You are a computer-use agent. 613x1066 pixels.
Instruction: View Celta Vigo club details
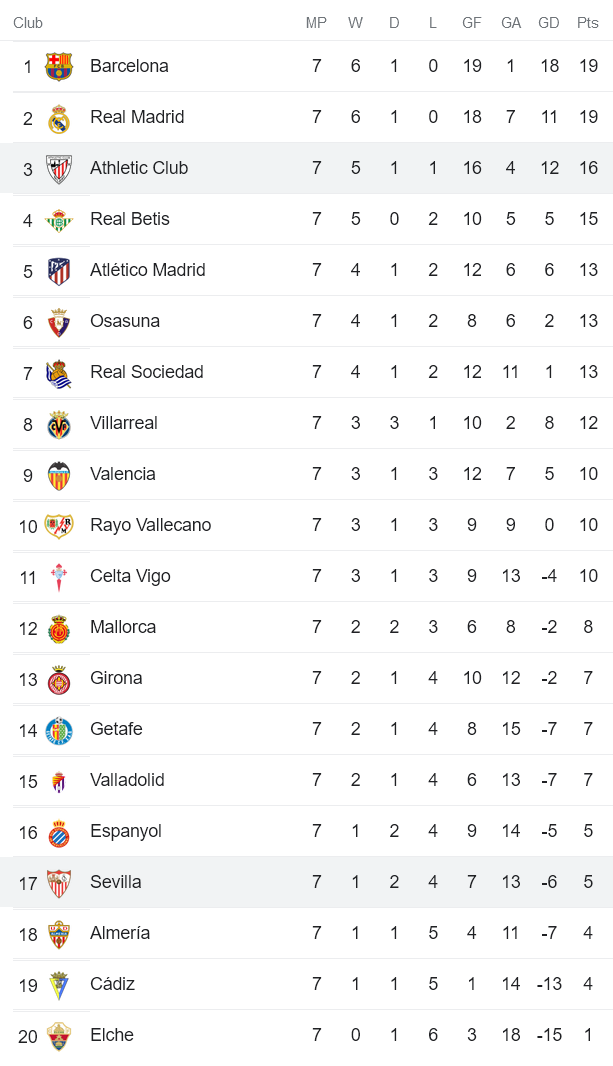(x=130, y=576)
